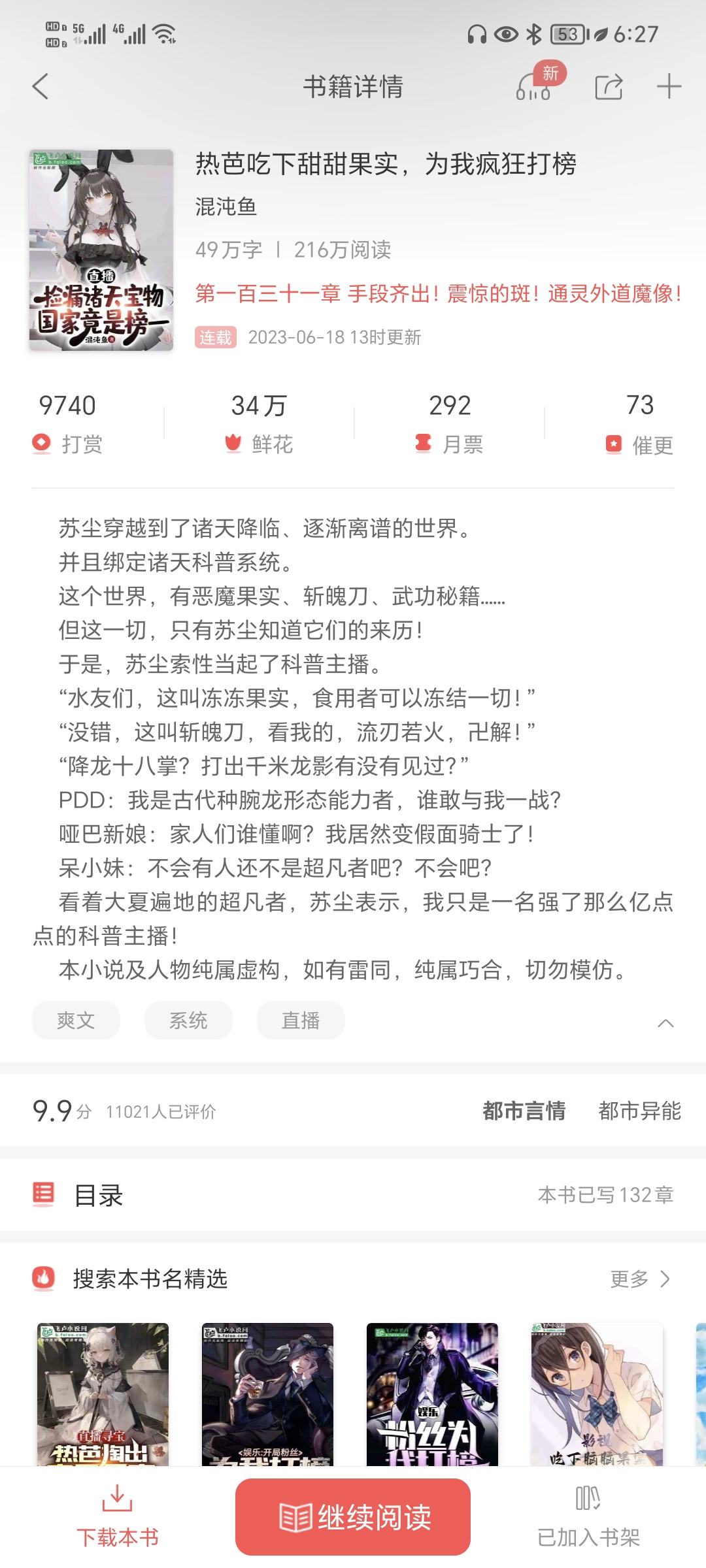706x1568 pixels.
Task: Vote with 月票
Action: point(450,424)
